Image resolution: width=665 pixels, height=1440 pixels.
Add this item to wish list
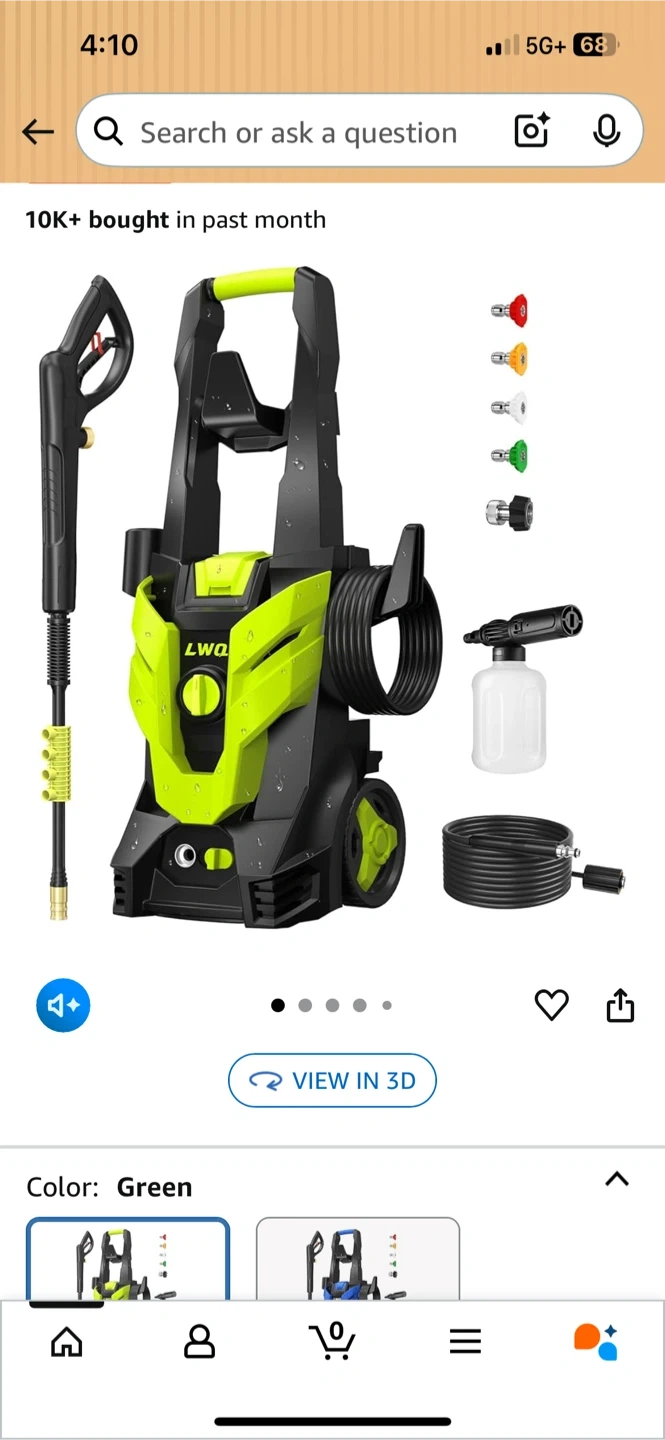tap(551, 1005)
